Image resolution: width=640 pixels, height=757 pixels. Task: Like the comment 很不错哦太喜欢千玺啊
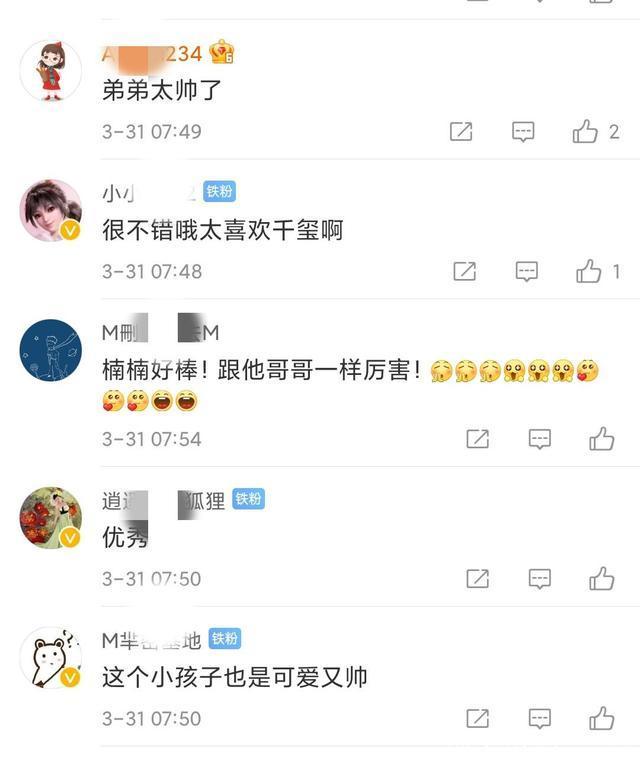[589, 271]
